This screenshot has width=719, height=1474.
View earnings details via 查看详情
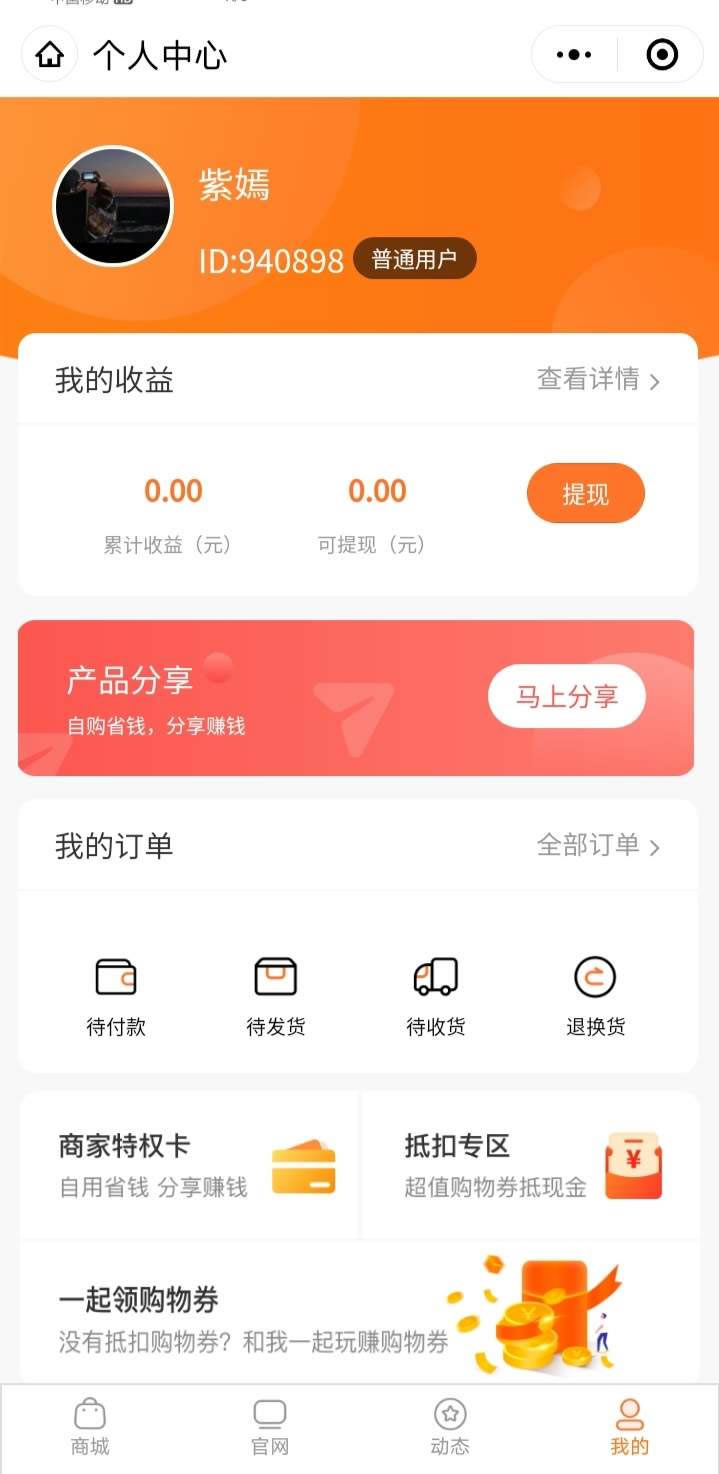[x=598, y=380]
